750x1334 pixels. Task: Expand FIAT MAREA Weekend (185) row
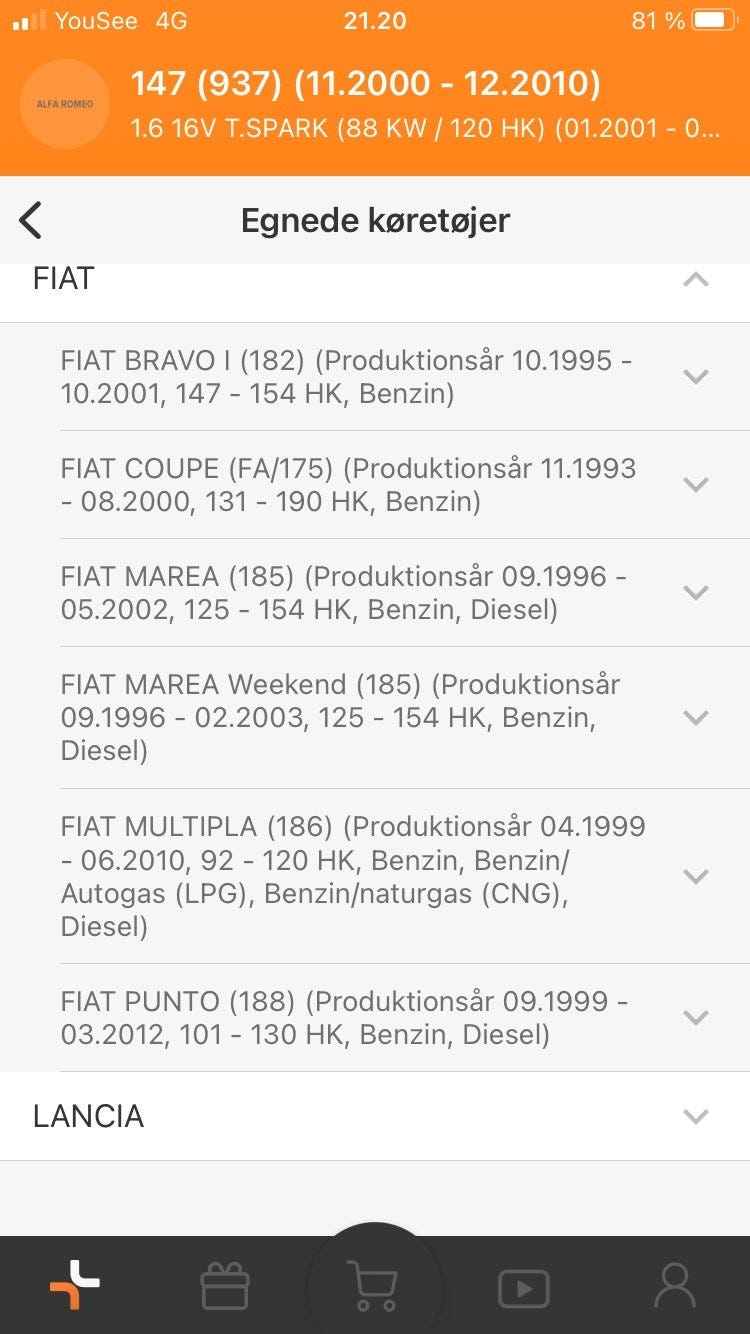click(695, 717)
